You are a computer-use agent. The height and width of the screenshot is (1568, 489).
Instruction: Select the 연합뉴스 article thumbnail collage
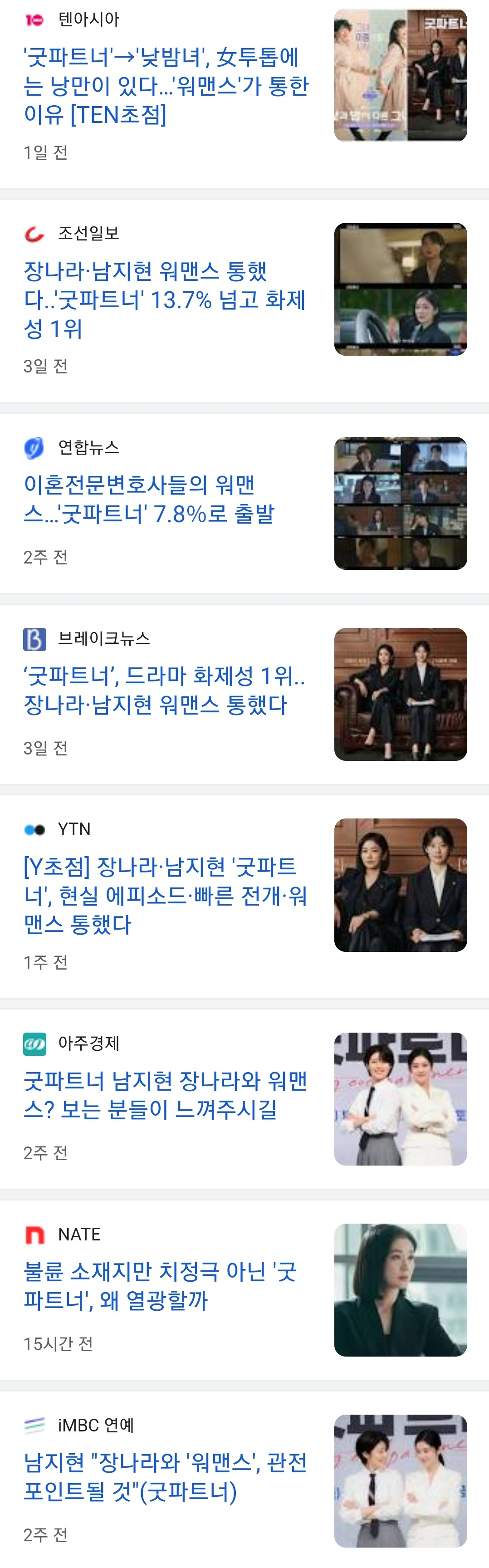(400, 504)
